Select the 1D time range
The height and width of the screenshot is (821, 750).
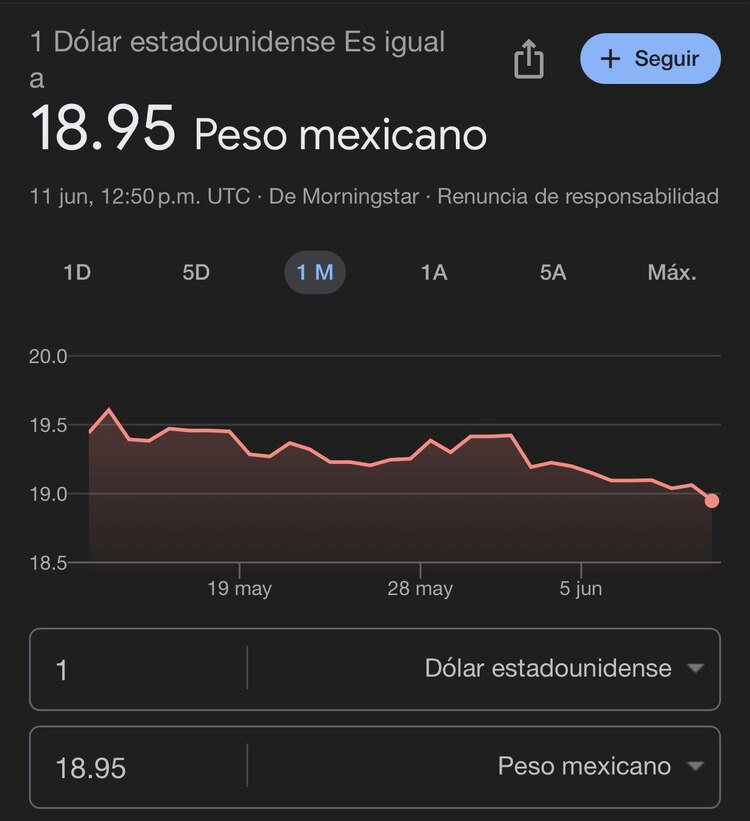[x=79, y=271]
